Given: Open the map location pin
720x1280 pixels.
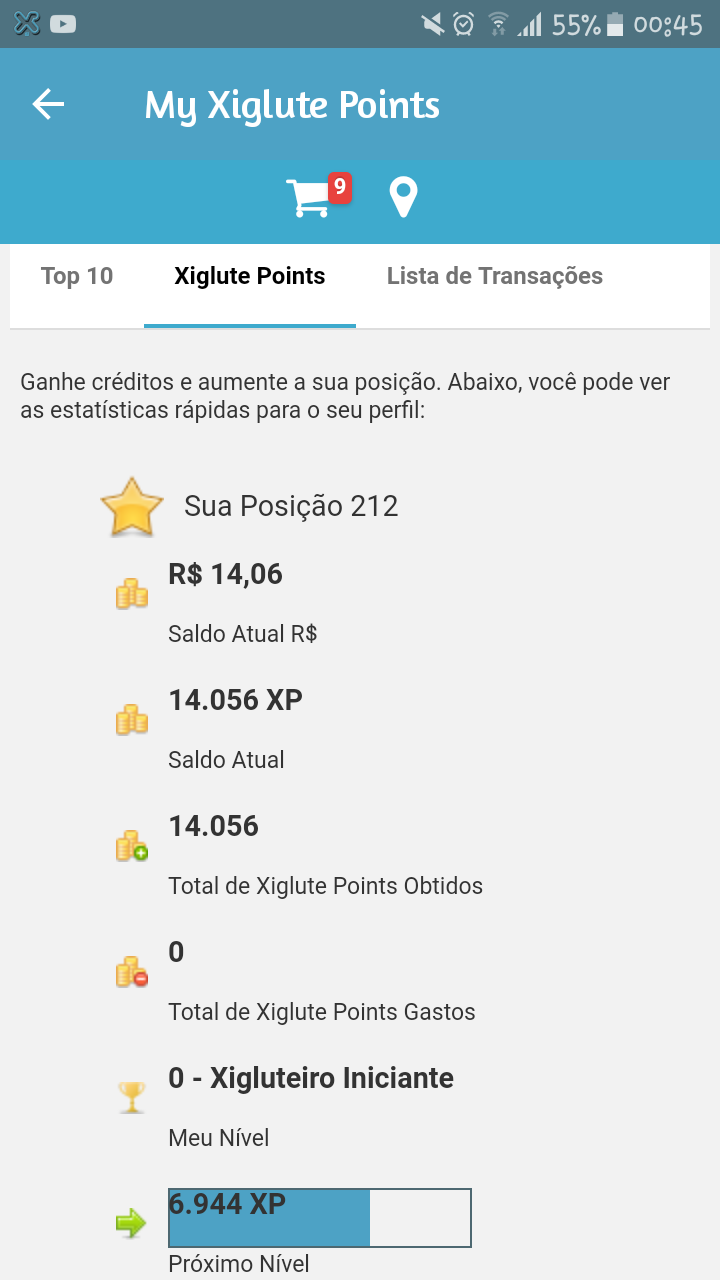Looking at the screenshot, I should coord(403,198).
